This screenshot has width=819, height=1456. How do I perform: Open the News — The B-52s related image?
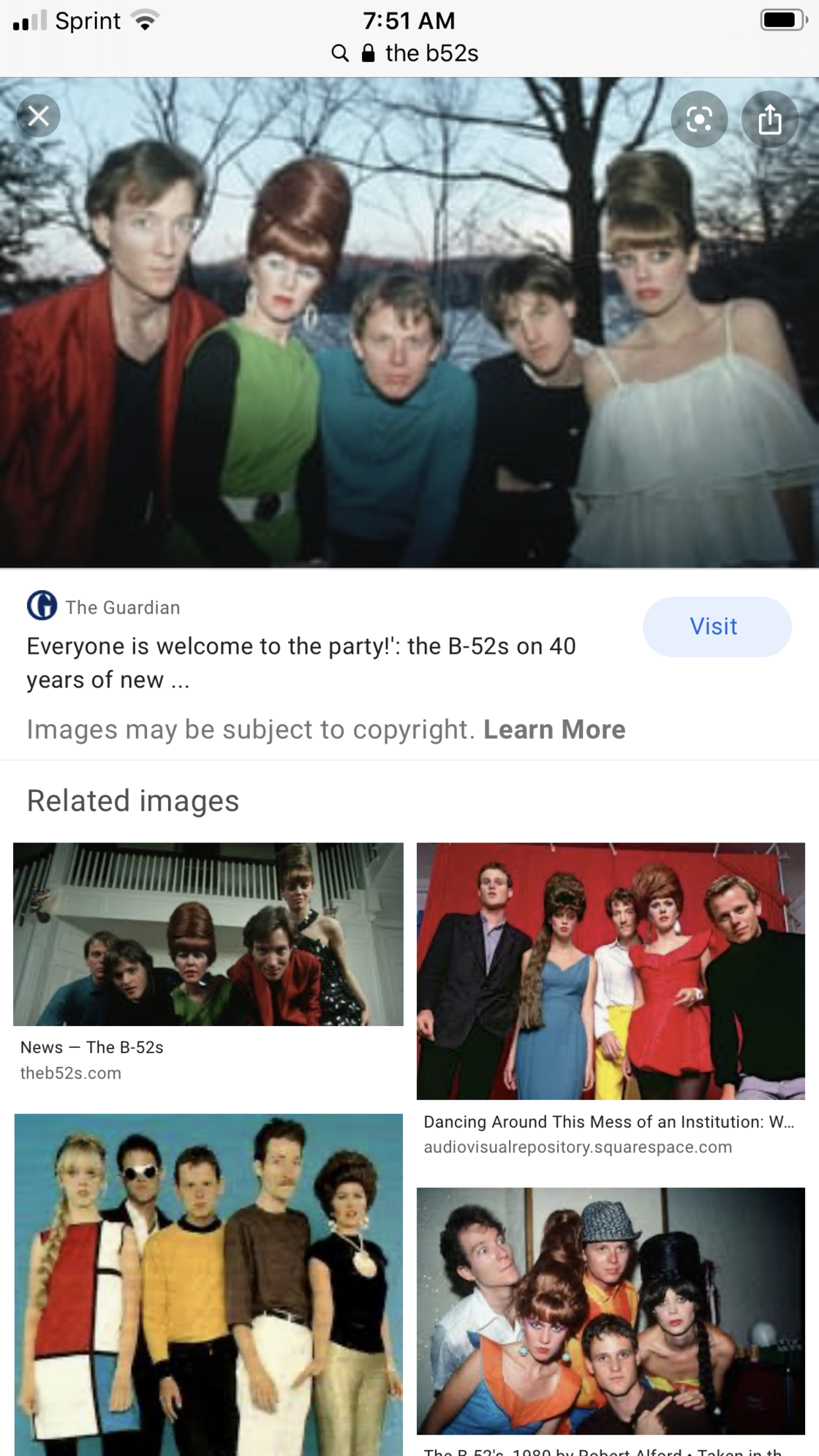[208, 935]
